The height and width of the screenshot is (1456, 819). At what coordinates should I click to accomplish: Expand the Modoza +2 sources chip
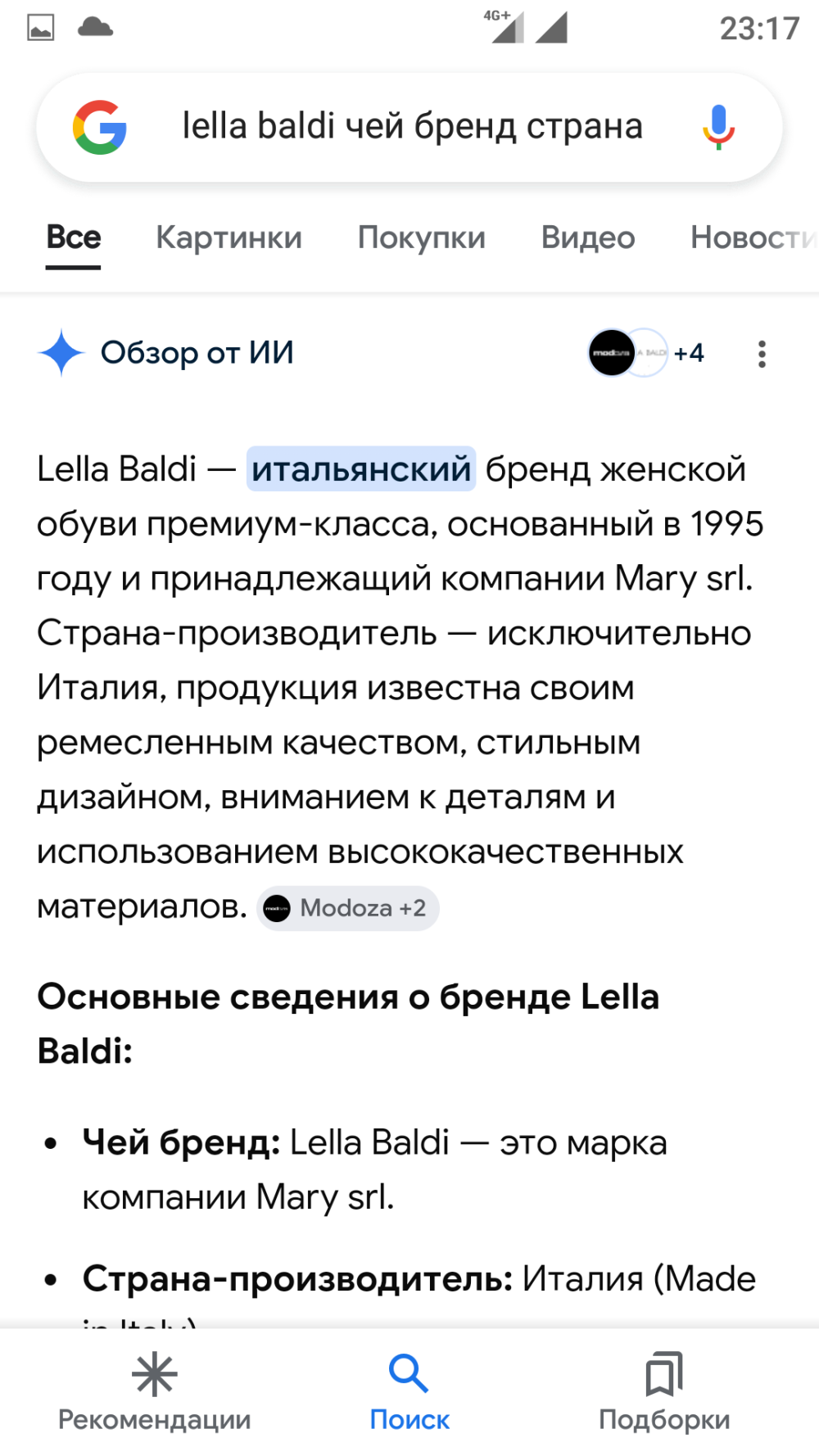[x=347, y=908]
